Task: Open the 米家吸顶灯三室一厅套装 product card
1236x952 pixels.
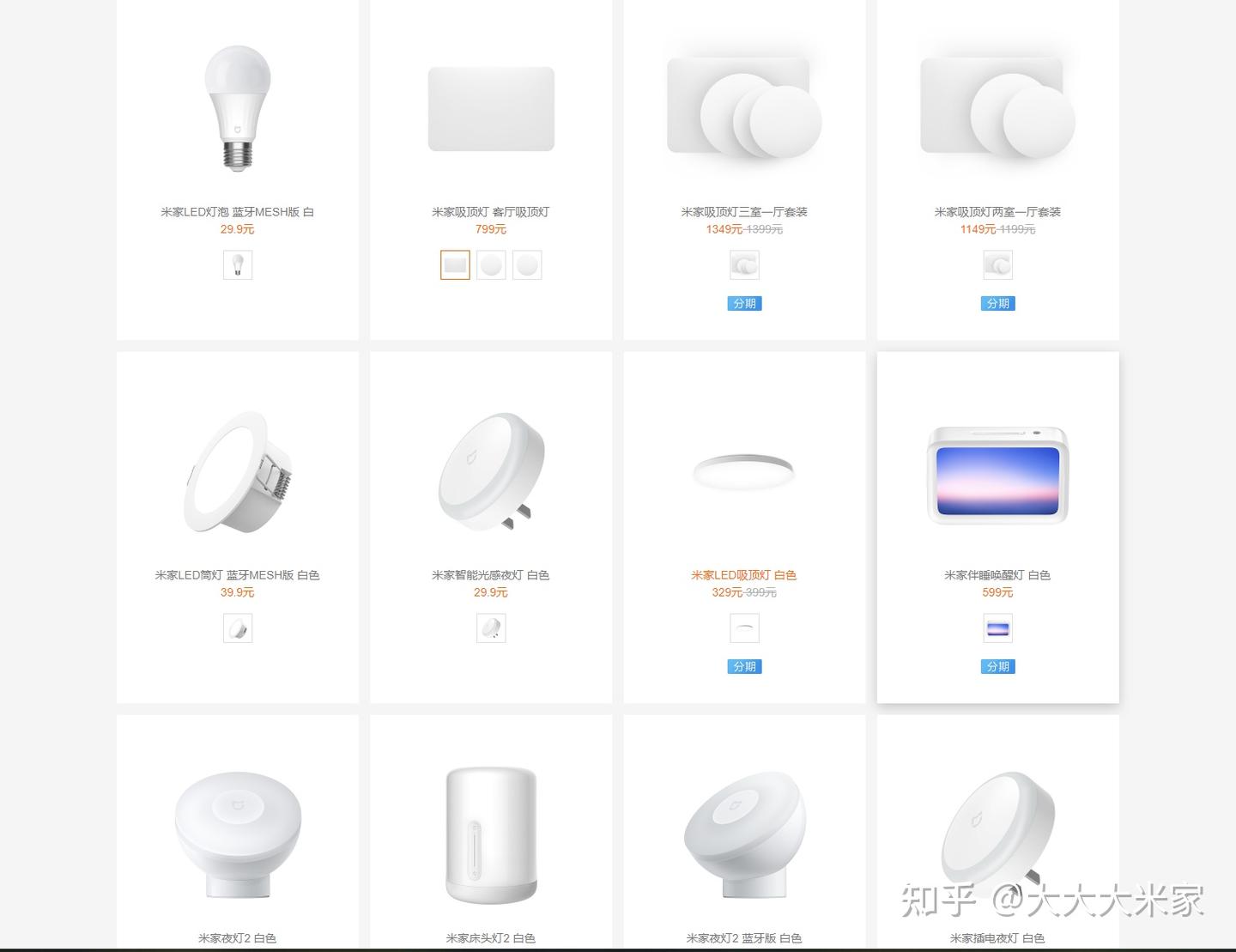Action: 744,108
